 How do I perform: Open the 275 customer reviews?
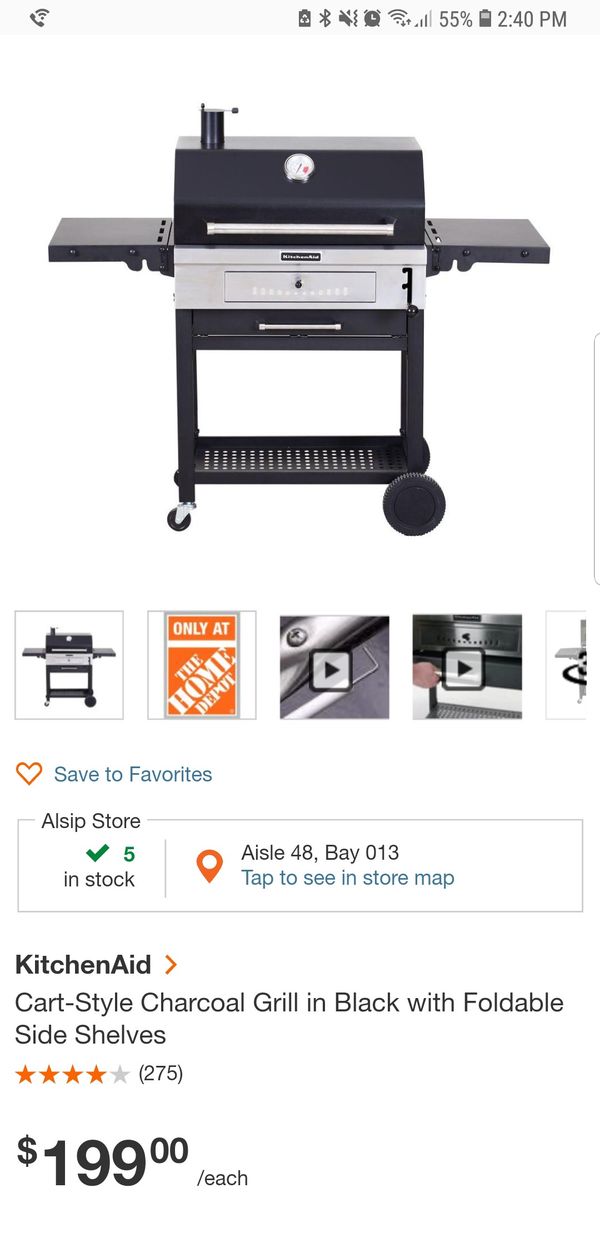160,1074
